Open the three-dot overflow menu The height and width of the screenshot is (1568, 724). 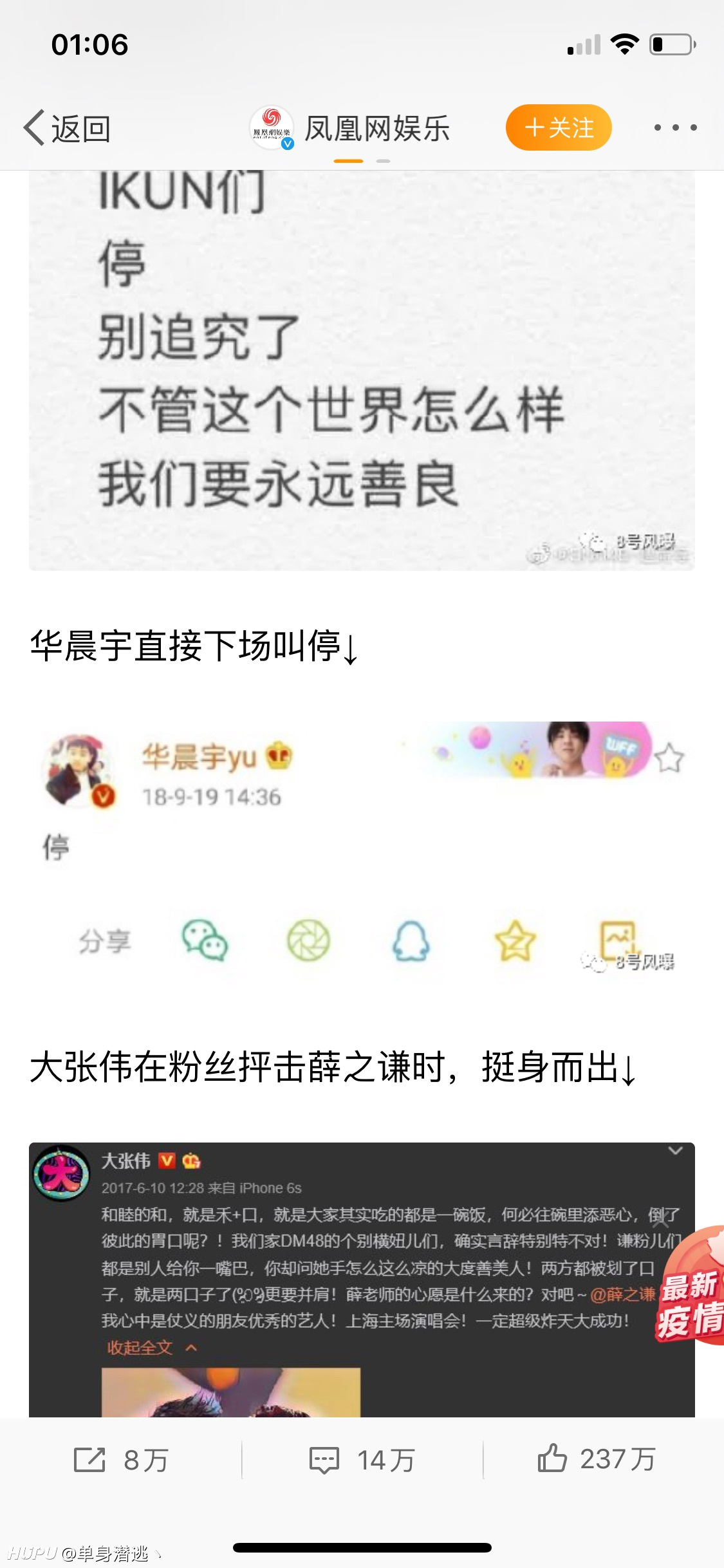675,127
